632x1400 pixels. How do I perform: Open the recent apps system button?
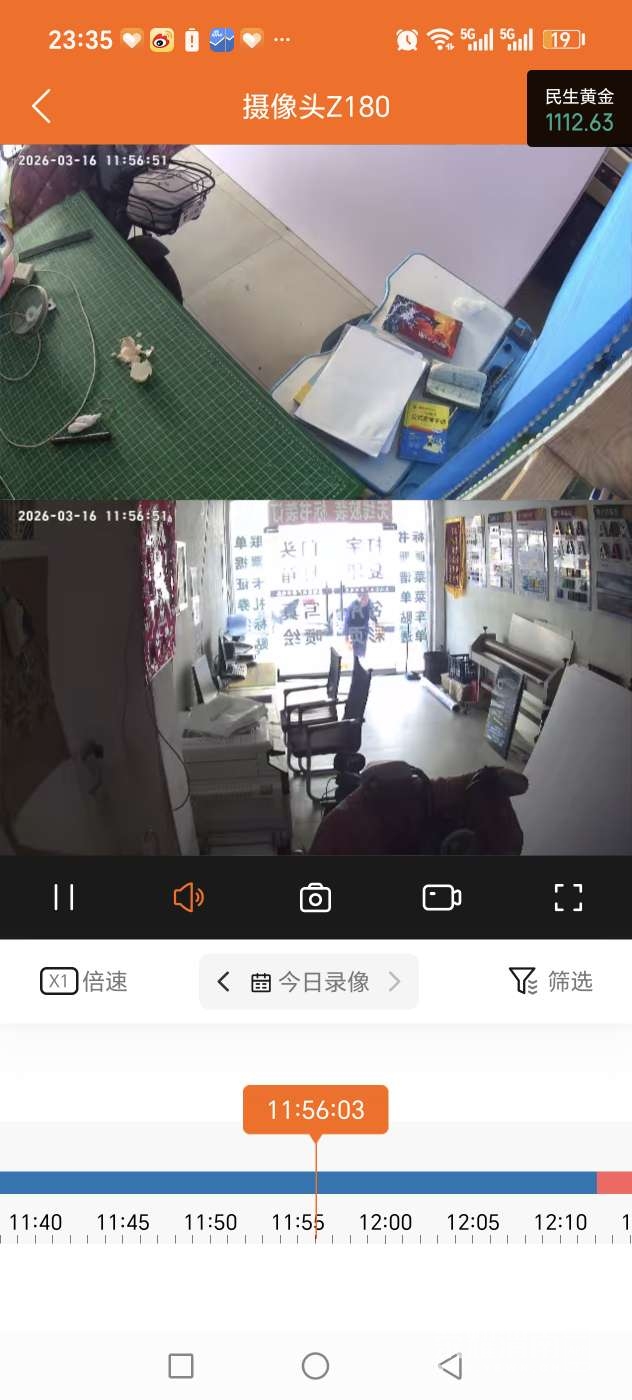pyautogui.click(x=181, y=1366)
